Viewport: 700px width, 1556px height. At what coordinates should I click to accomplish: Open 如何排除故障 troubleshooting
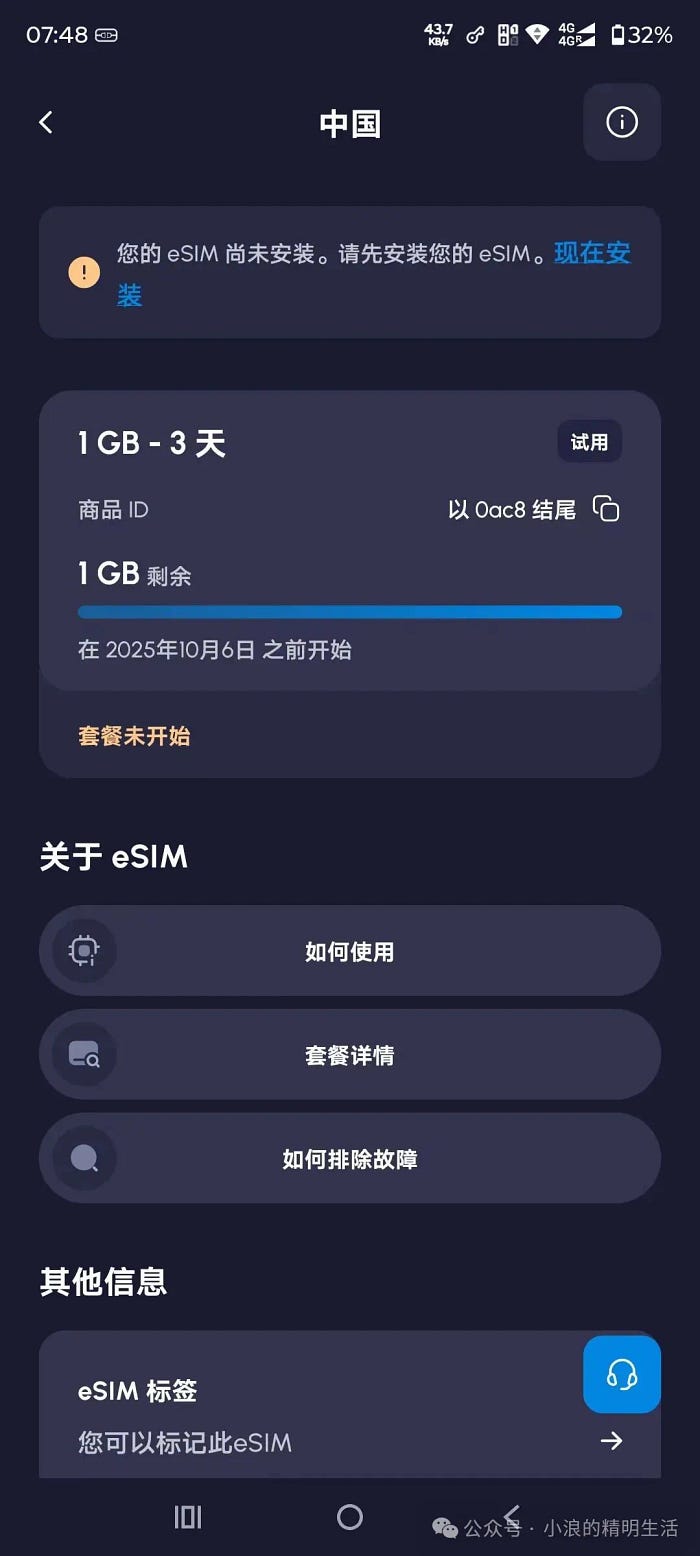[349, 1159]
